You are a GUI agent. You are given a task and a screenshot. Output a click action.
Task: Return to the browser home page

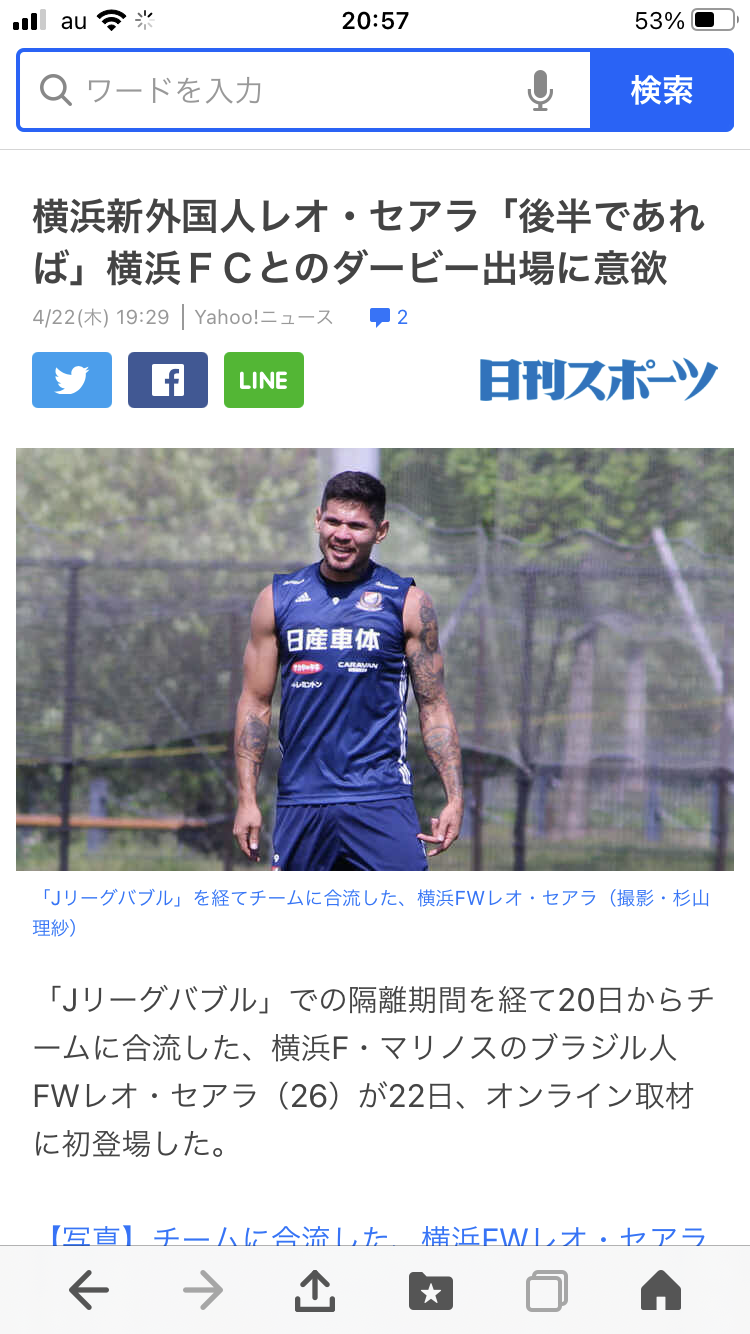[x=661, y=1291]
